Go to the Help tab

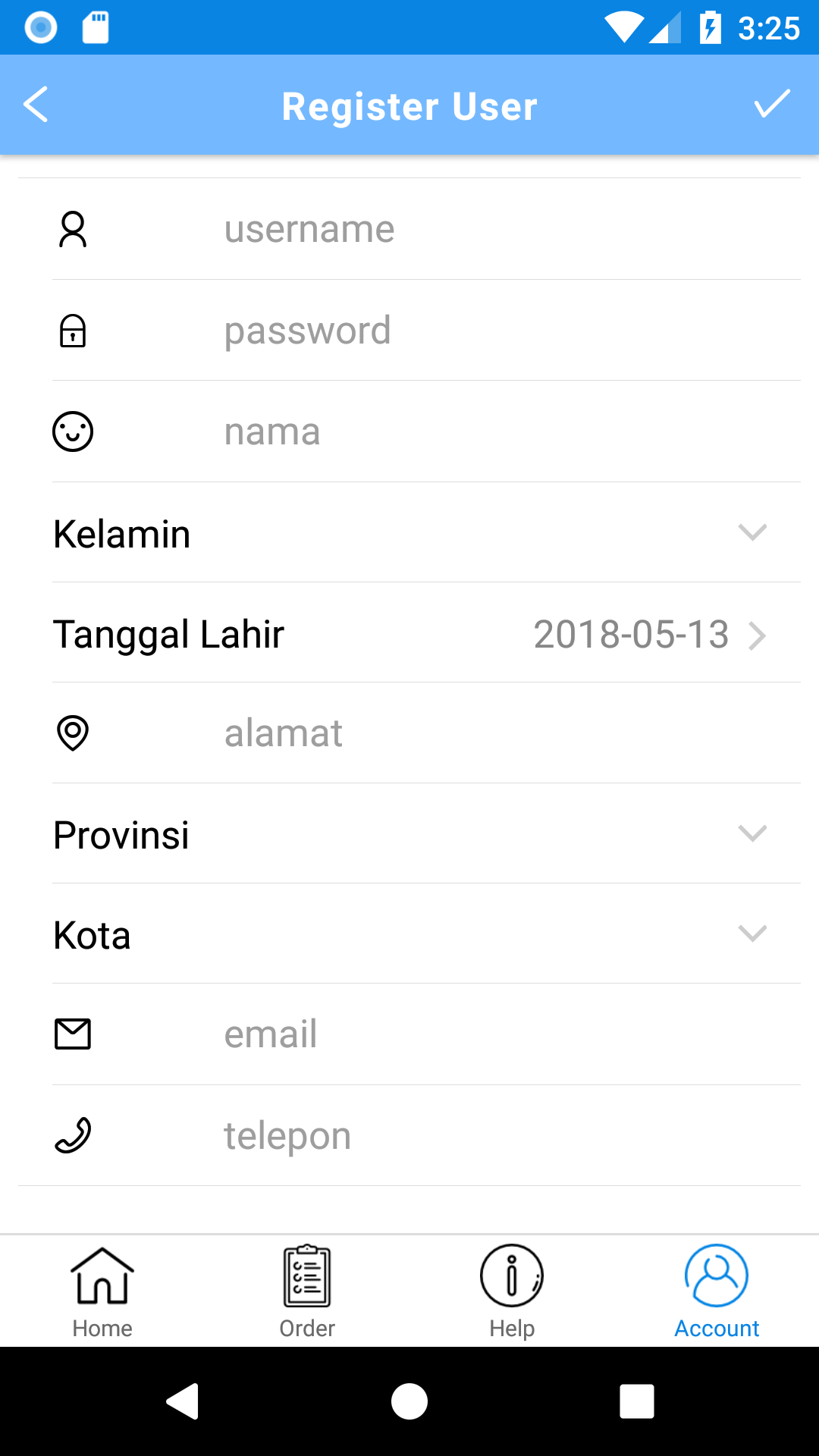pos(512,1292)
